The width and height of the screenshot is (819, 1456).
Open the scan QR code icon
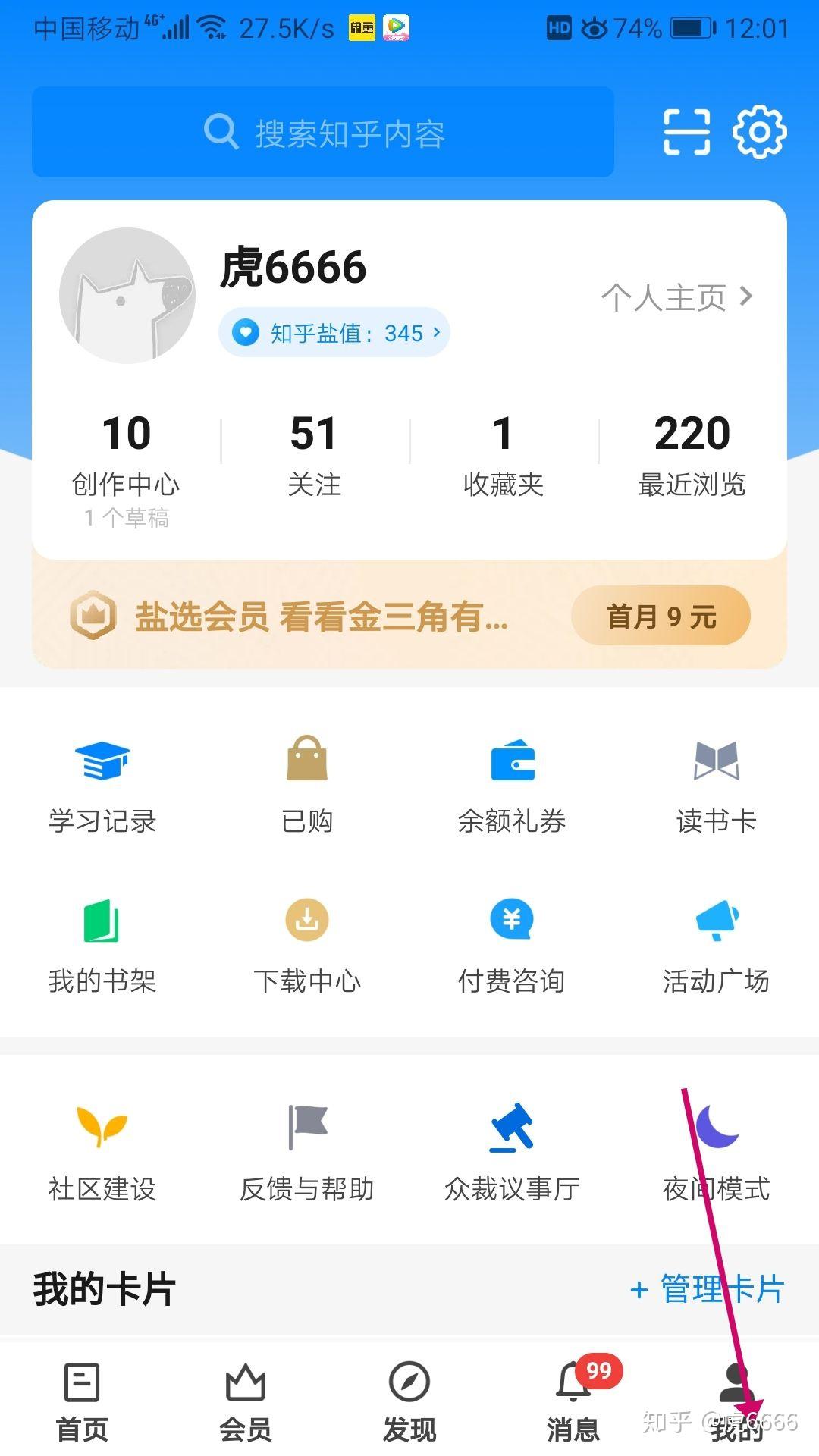[686, 132]
